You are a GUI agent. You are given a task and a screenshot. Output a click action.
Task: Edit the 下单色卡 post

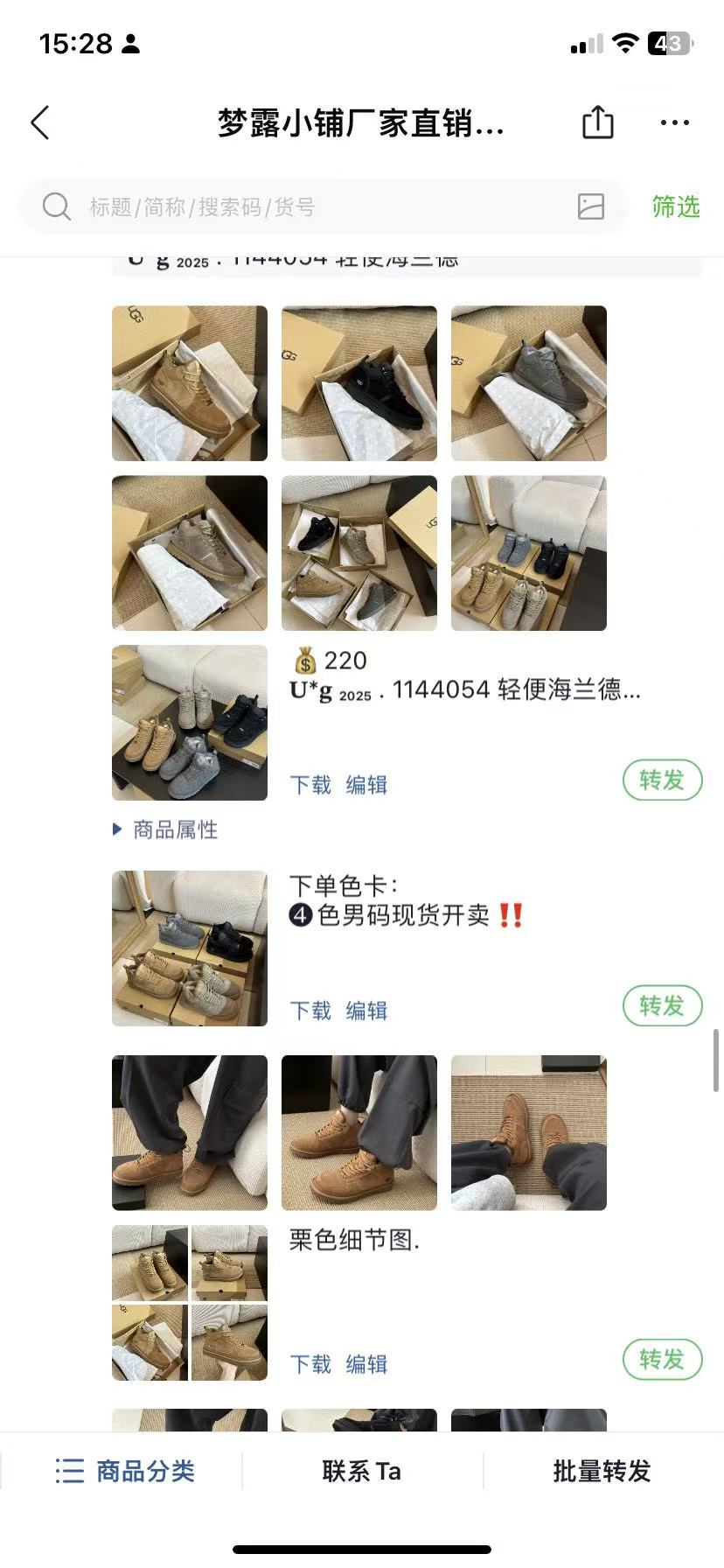click(x=366, y=1011)
